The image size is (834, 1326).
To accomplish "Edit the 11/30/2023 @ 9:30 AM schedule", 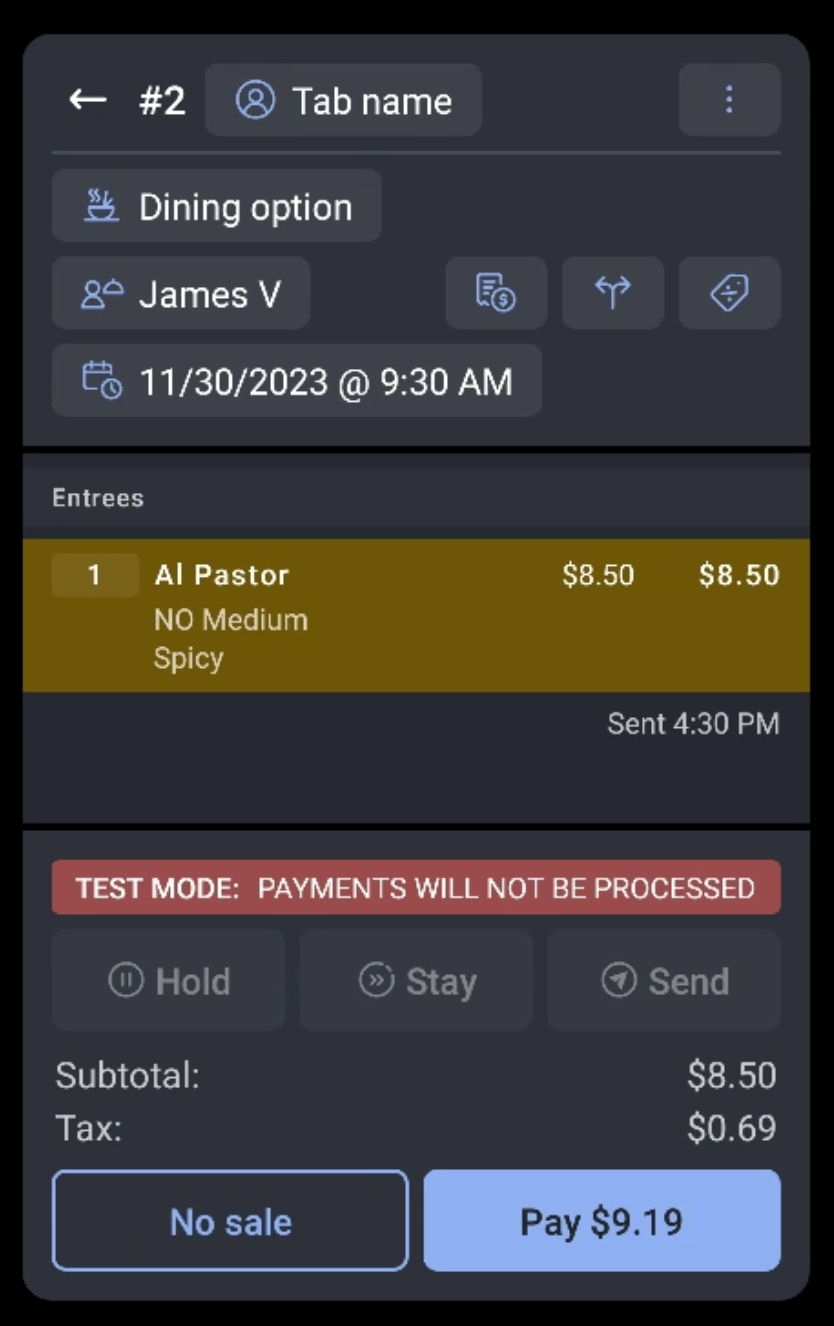I will pos(297,381).
